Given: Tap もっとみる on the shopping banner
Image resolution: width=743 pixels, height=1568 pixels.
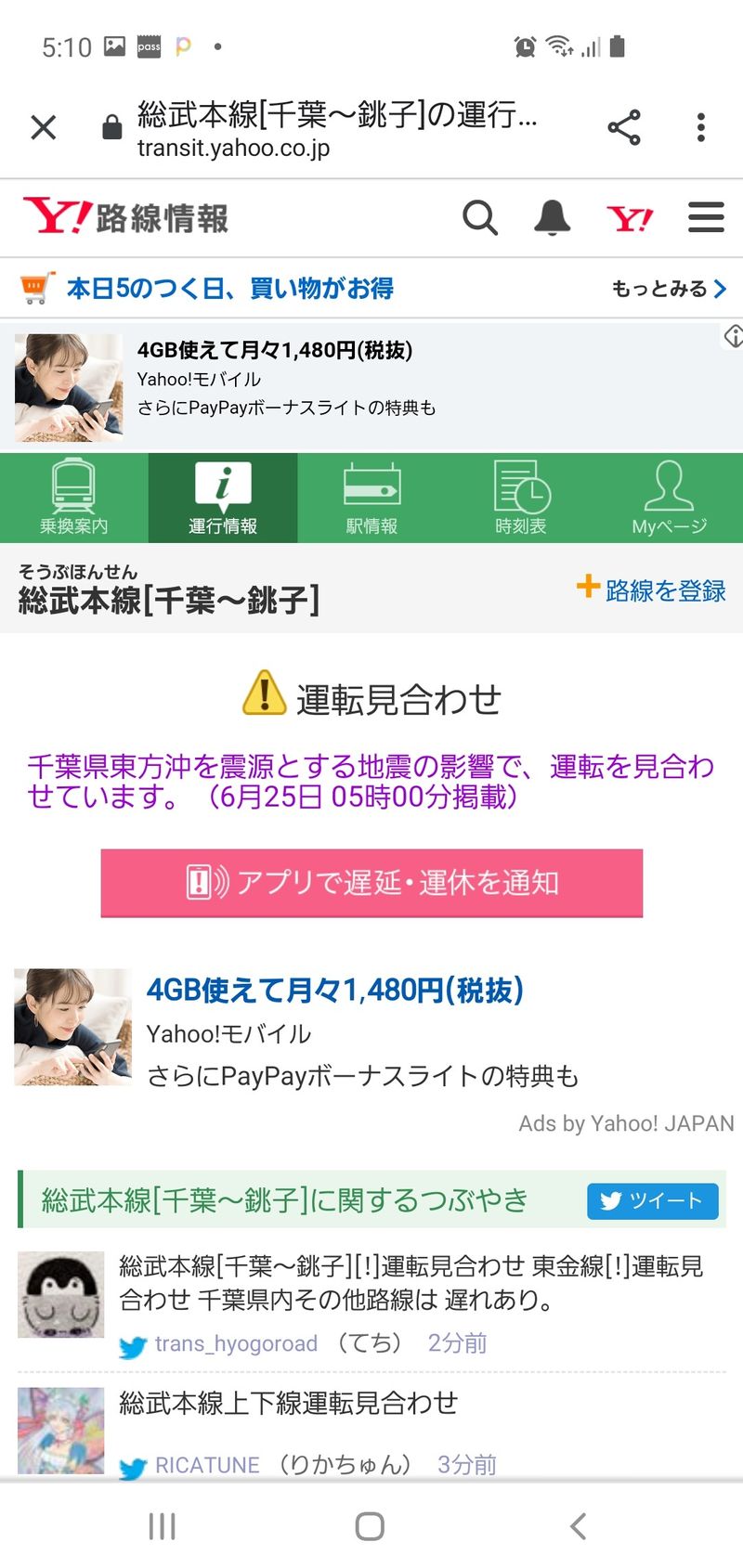Looking at the screenshot, I should point(669,289).
